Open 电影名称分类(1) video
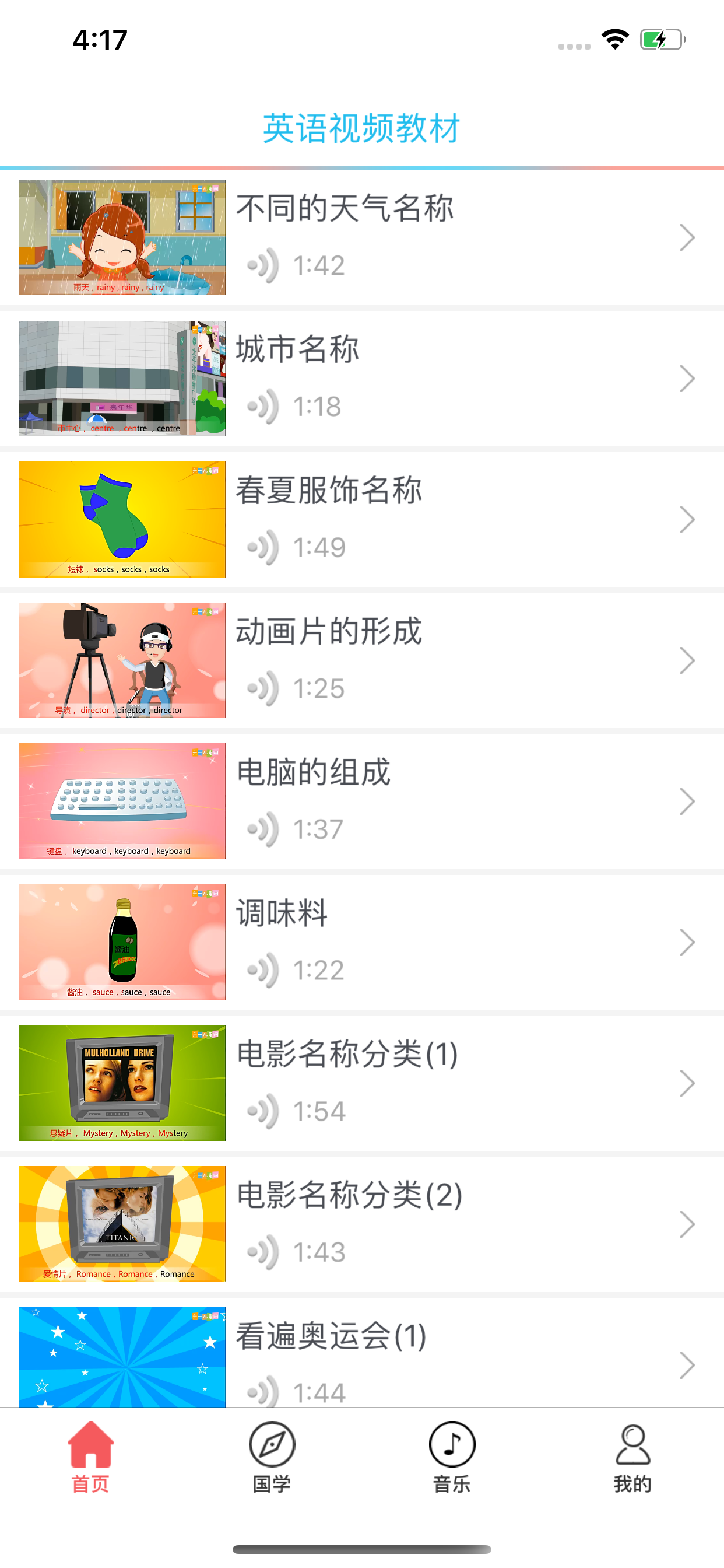The height and width of the screenshot is (1568, 724). click(x=362, y=1083)
